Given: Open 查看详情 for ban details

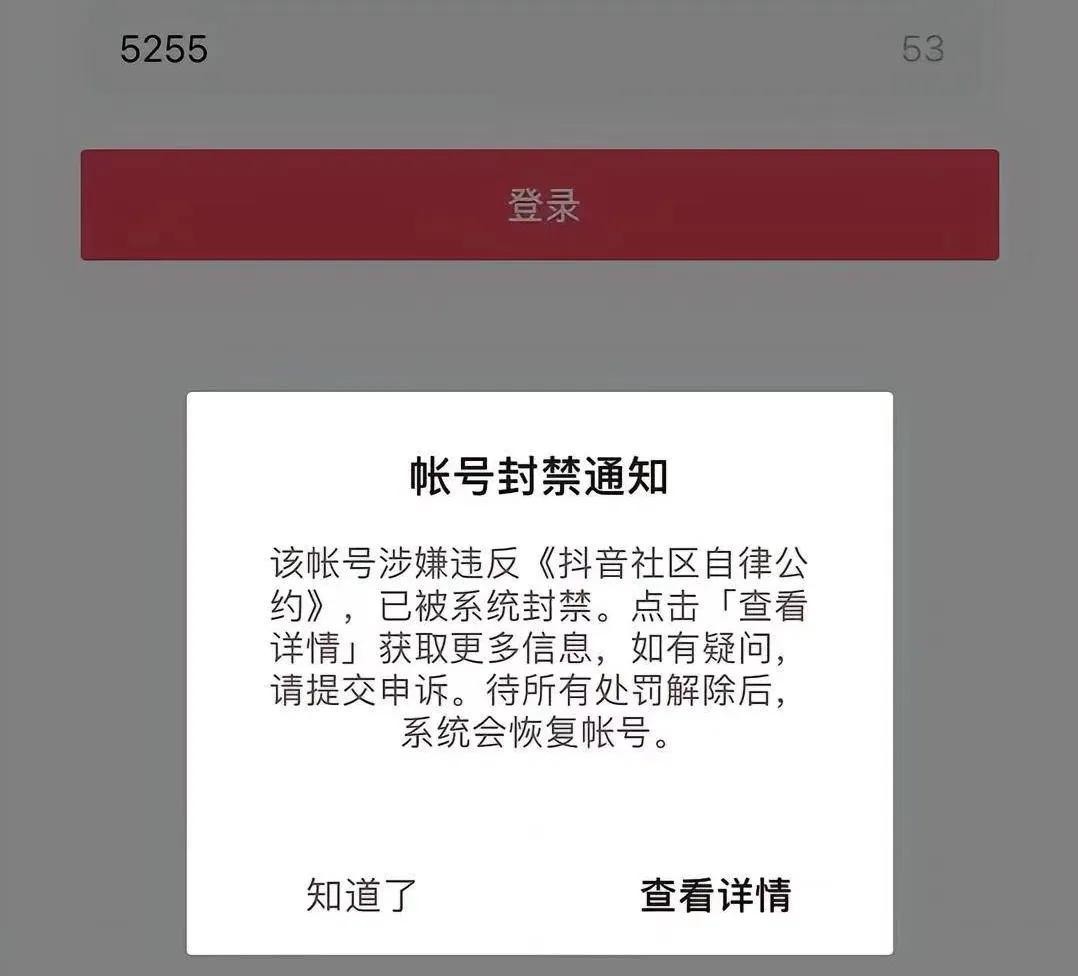Looking at the screenshot, I should 715,895.
